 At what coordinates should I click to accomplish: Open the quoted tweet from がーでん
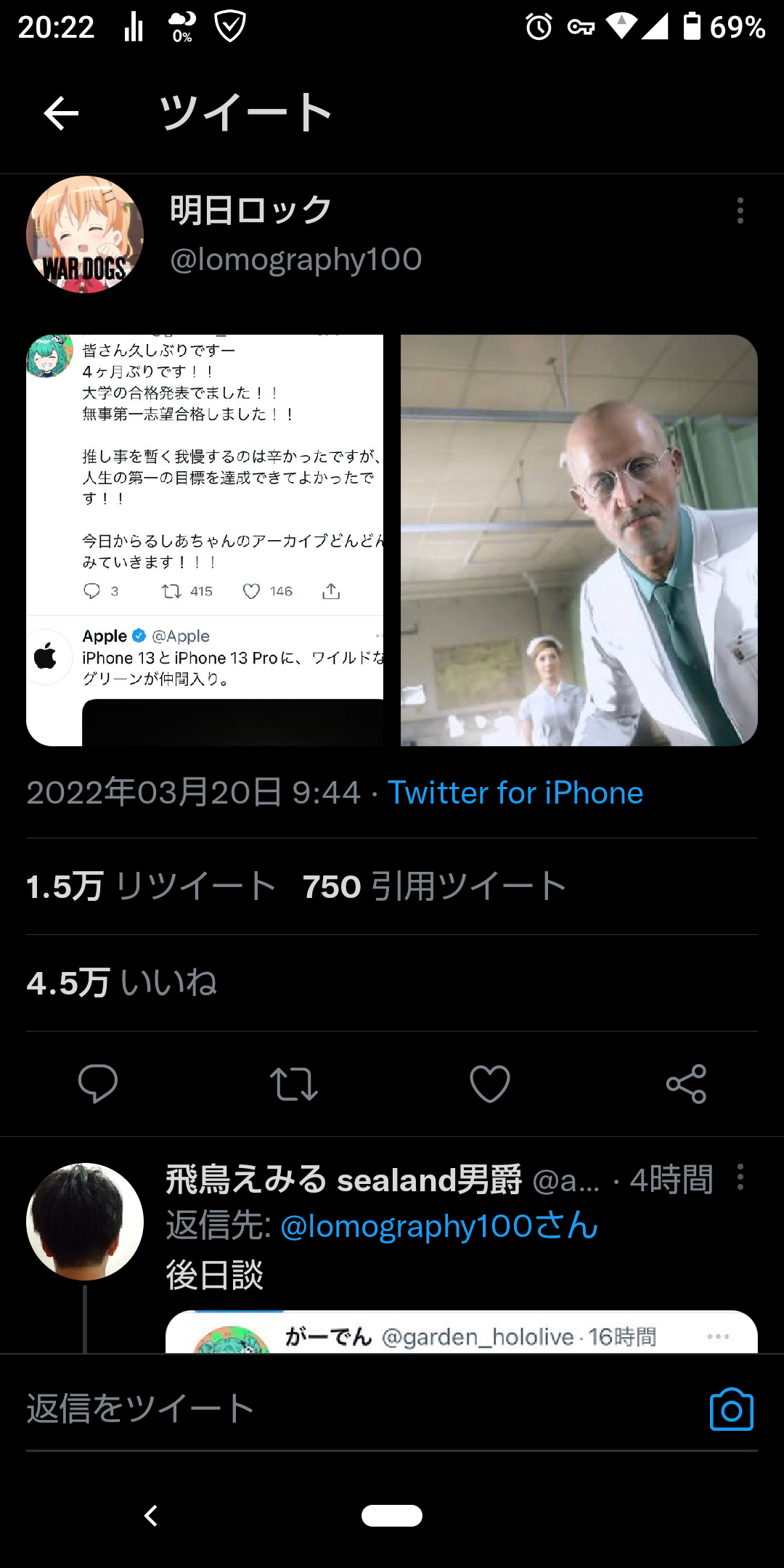(x=462, y=1332)
